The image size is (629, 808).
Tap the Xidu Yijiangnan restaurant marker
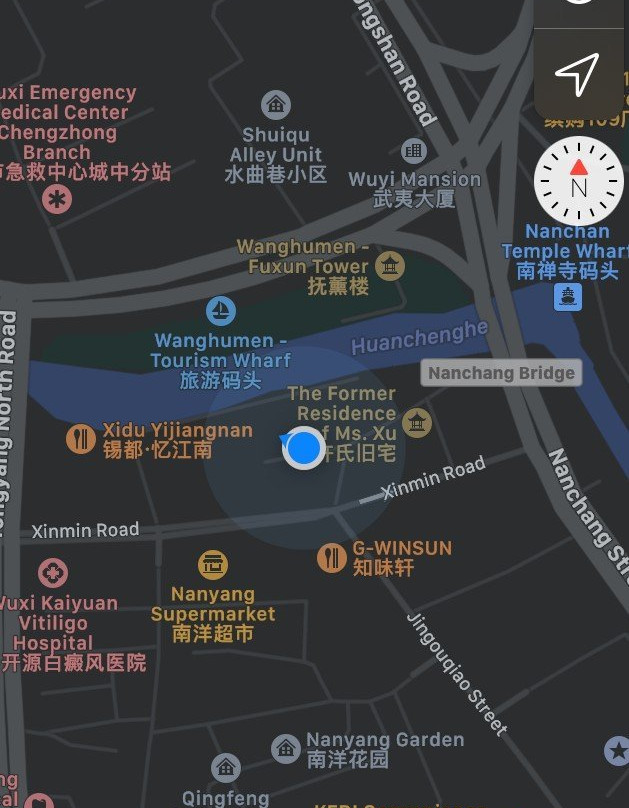pos(80,438)
